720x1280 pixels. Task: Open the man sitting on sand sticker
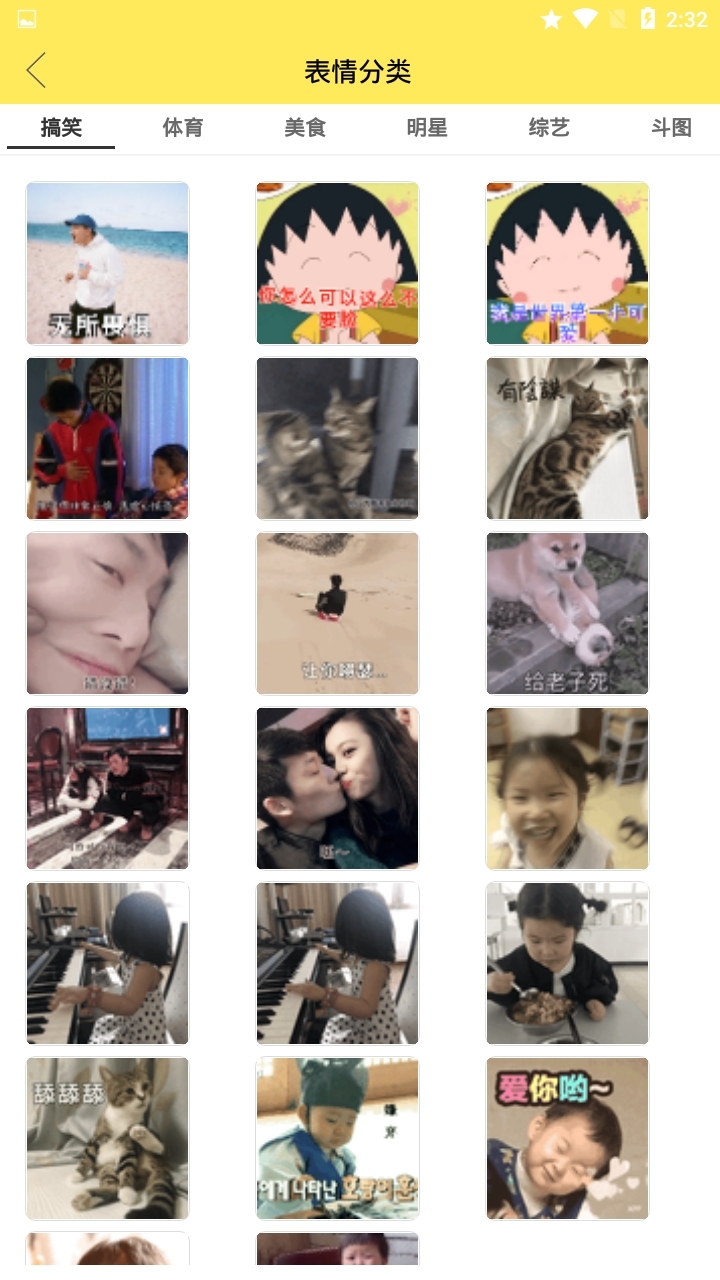[337, 613]
